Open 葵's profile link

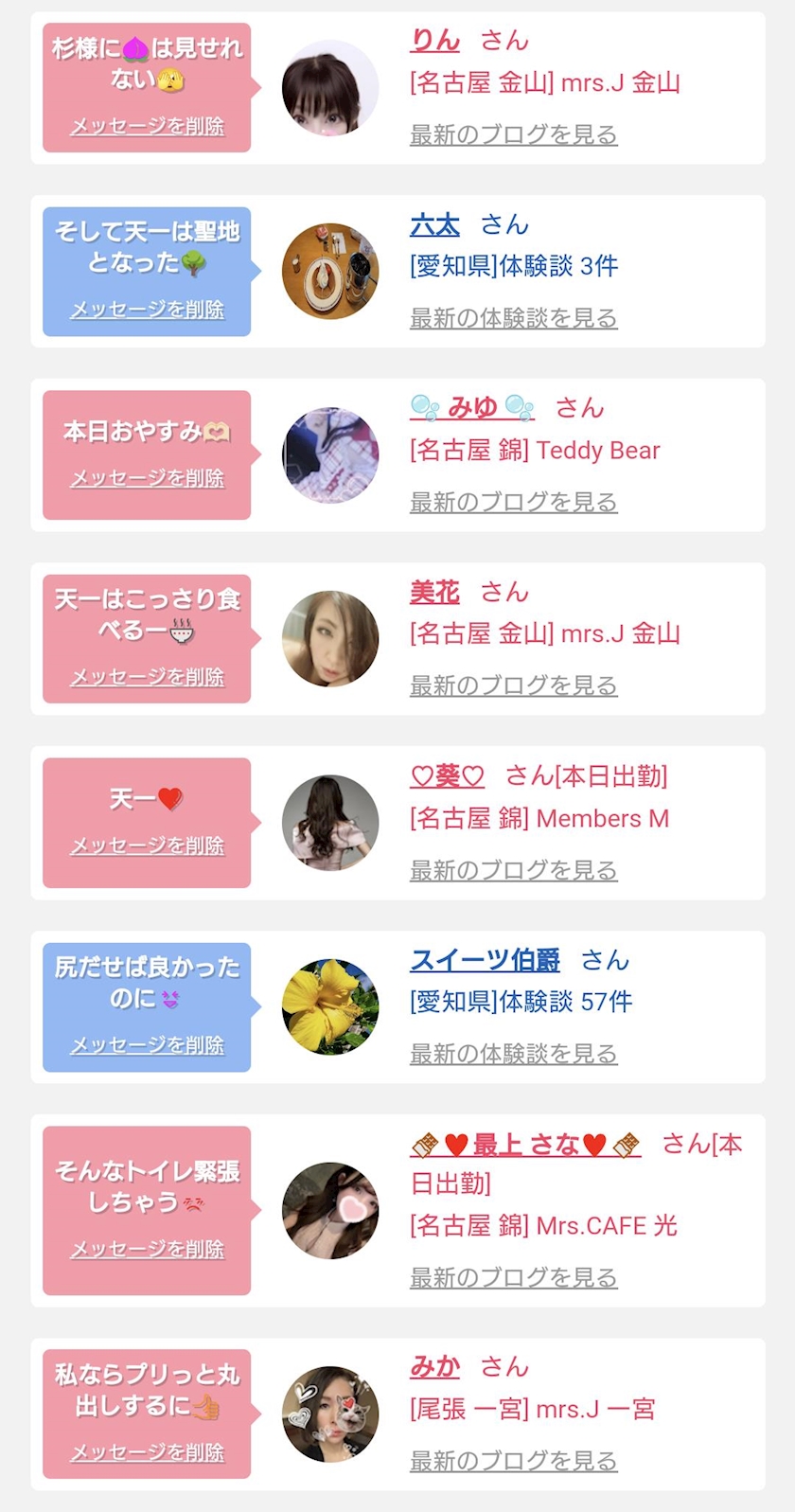(447, 776)
